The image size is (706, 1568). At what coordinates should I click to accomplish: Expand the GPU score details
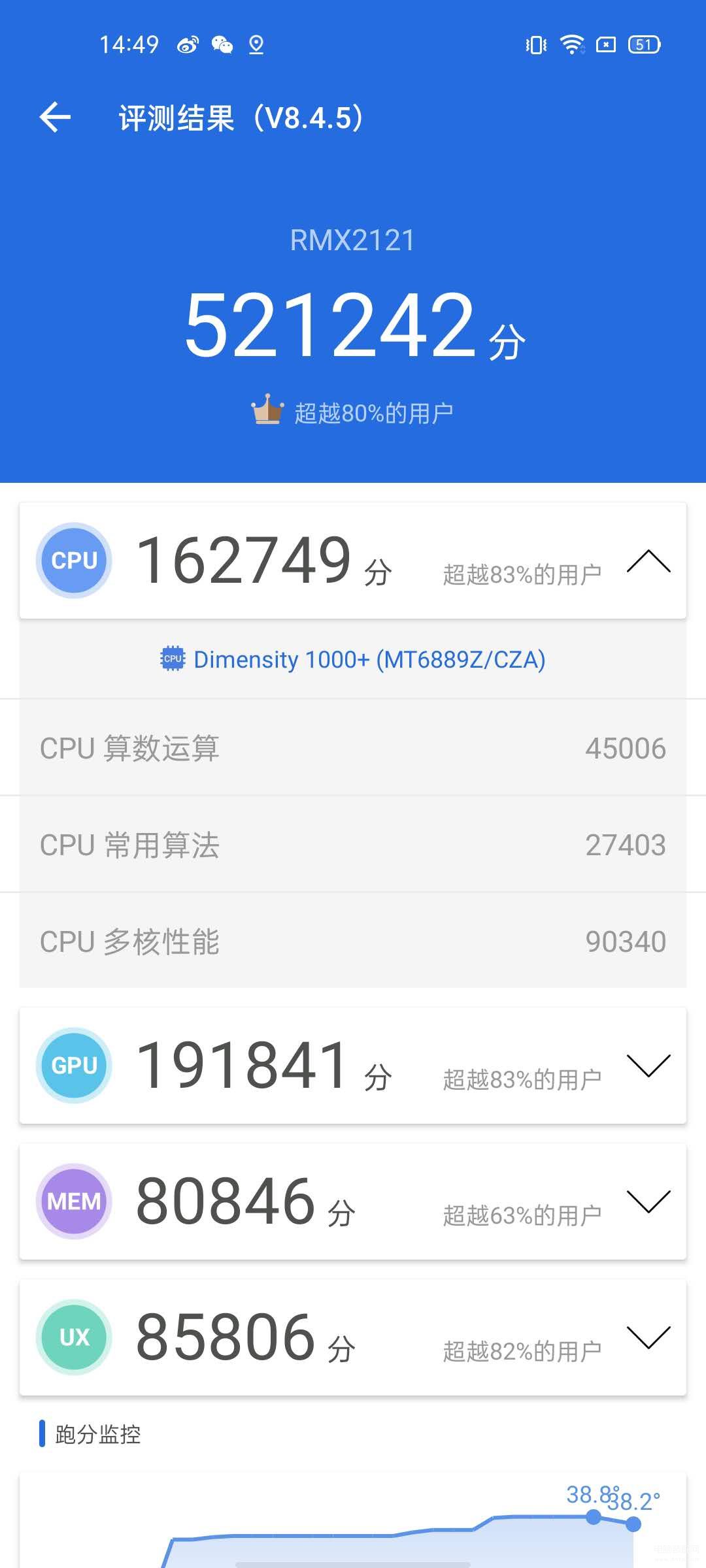pyautogui.click(x=648, y=1066)
